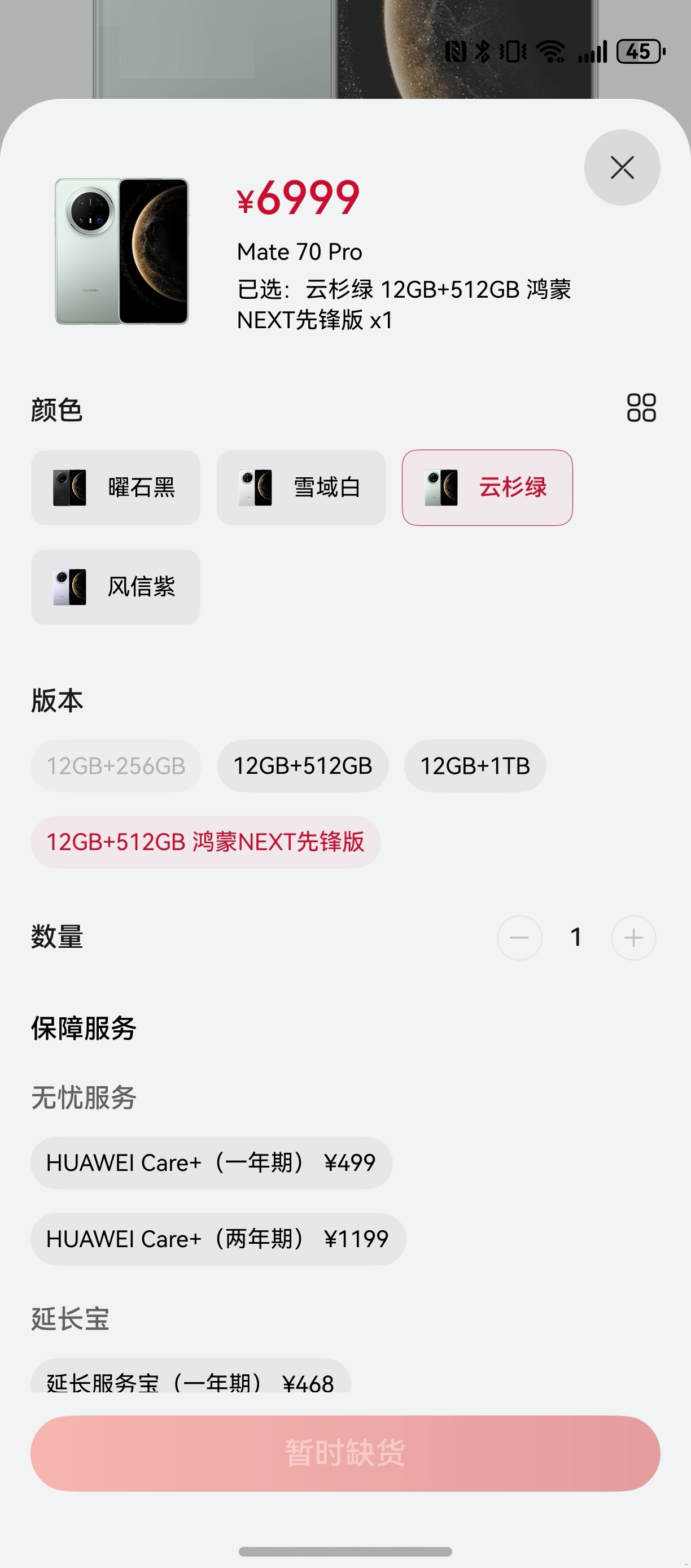Image resolution: width=691 pixels, height=1568 pixels.
Task: Switch color options to grid view
Action: tap(641, 407)
